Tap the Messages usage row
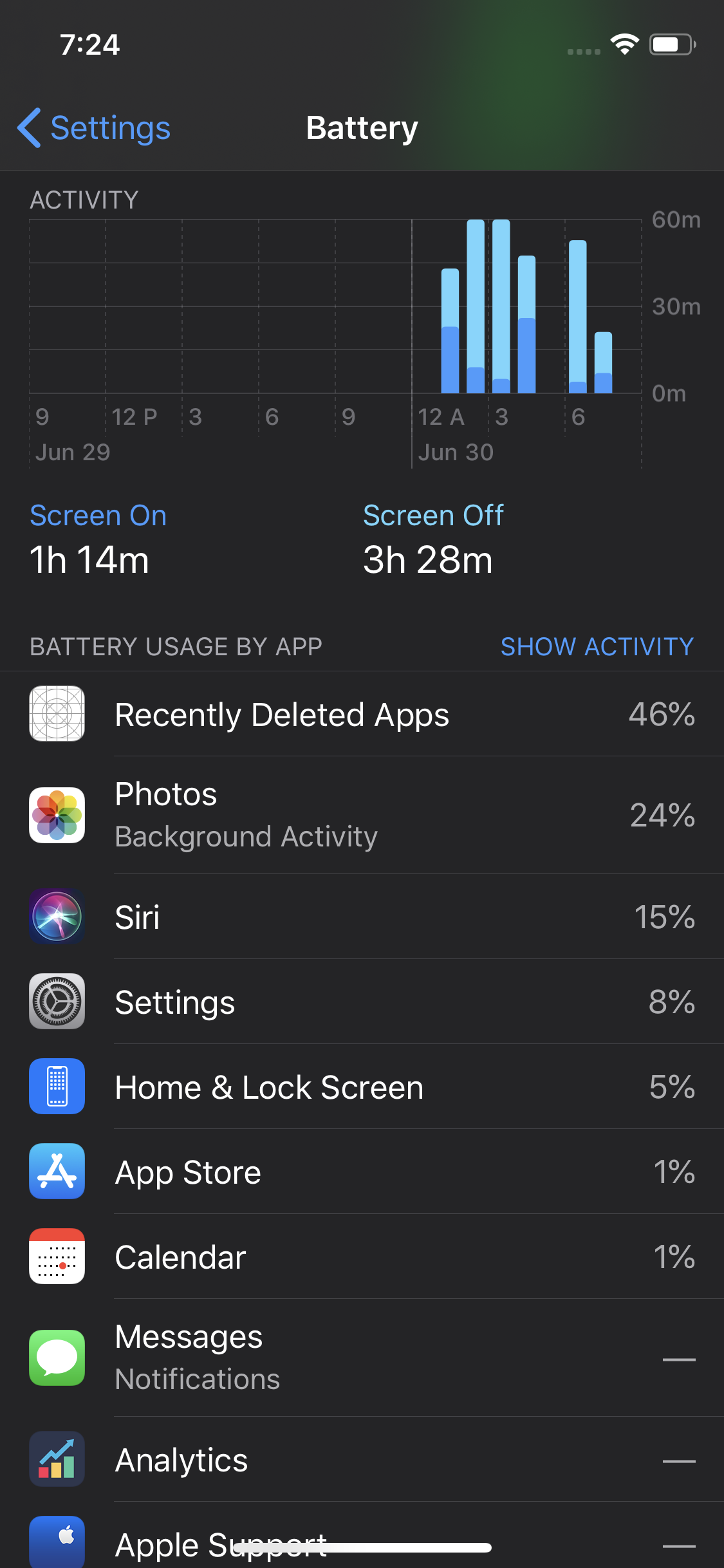The height and width of the screenshot is (1568, 724). coord(362,1358)
